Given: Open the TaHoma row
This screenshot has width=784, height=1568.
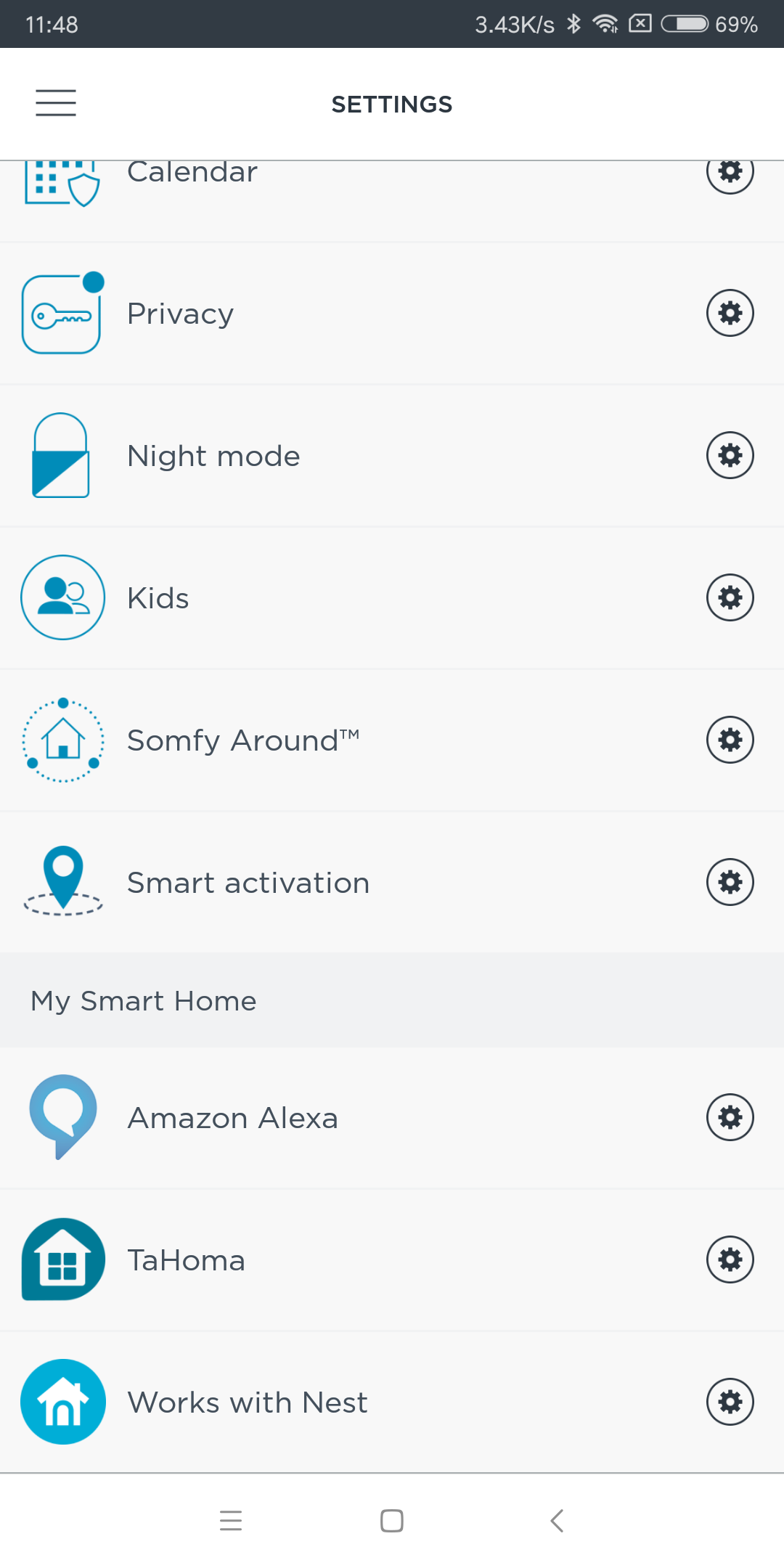Looking at the screenshot, I should pyautogui.click(x=392, y=1260).
